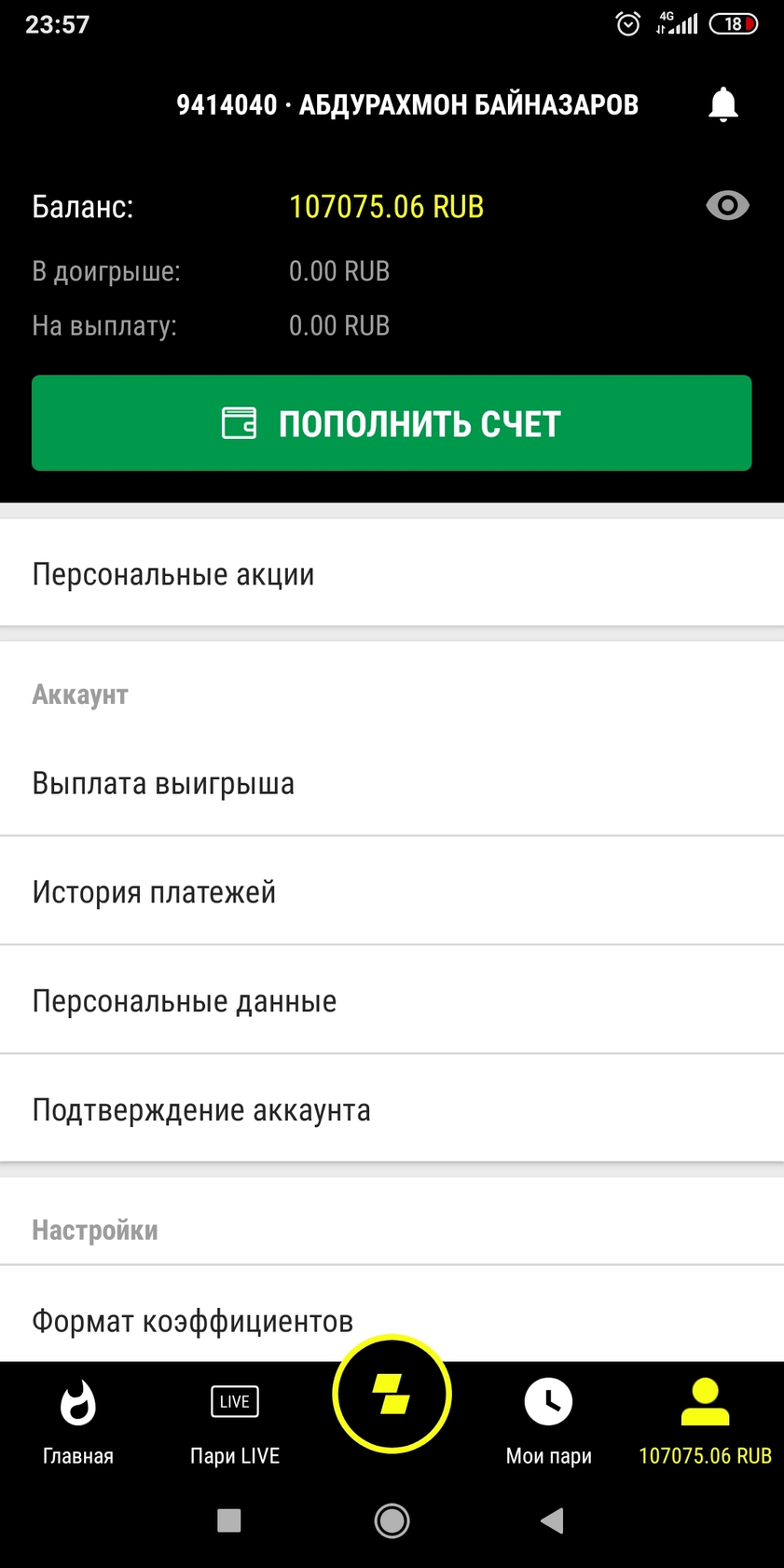Open Формат коэффициентов setting
784x1568 pixels.
[392, 1319]
